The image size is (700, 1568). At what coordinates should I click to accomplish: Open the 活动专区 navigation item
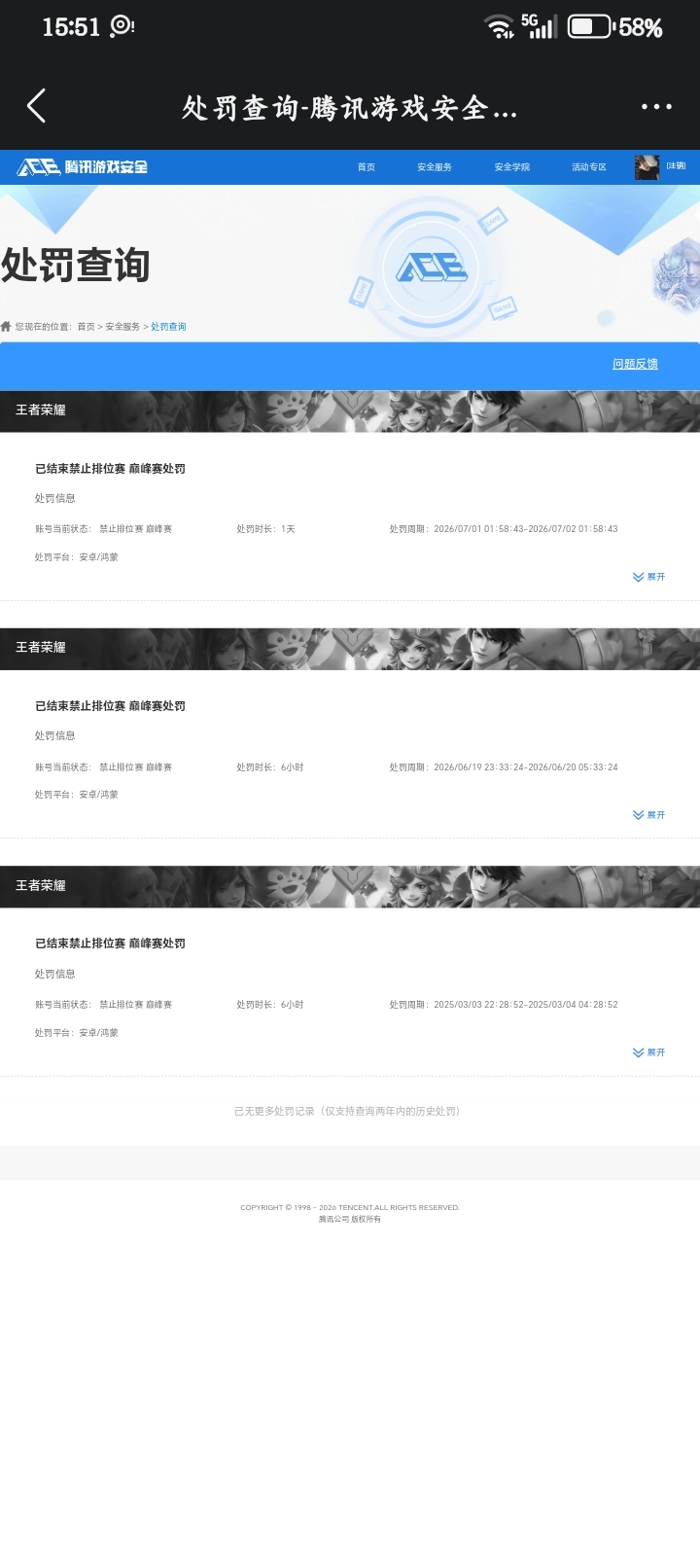(x=589, y=167)
